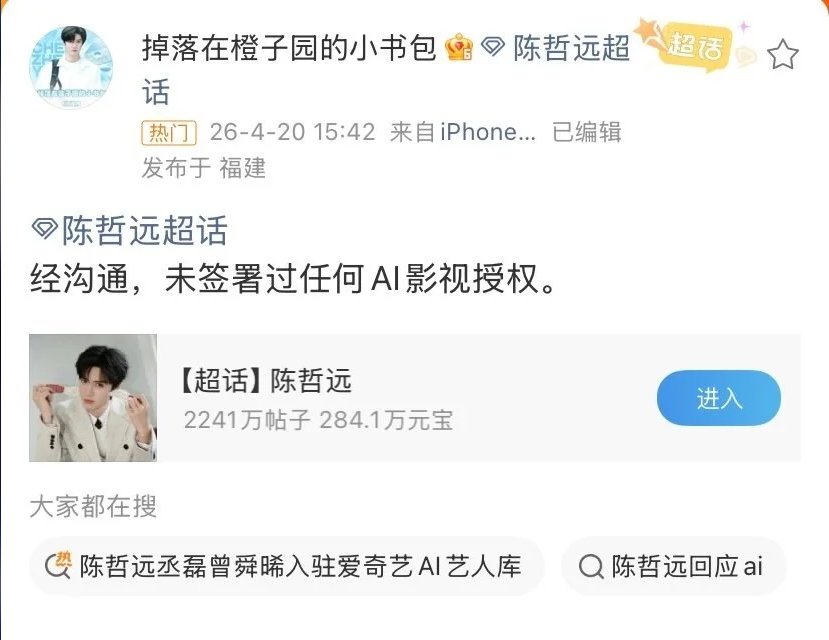Search the suggestion 陈哲远回应ai

(673, 566)
